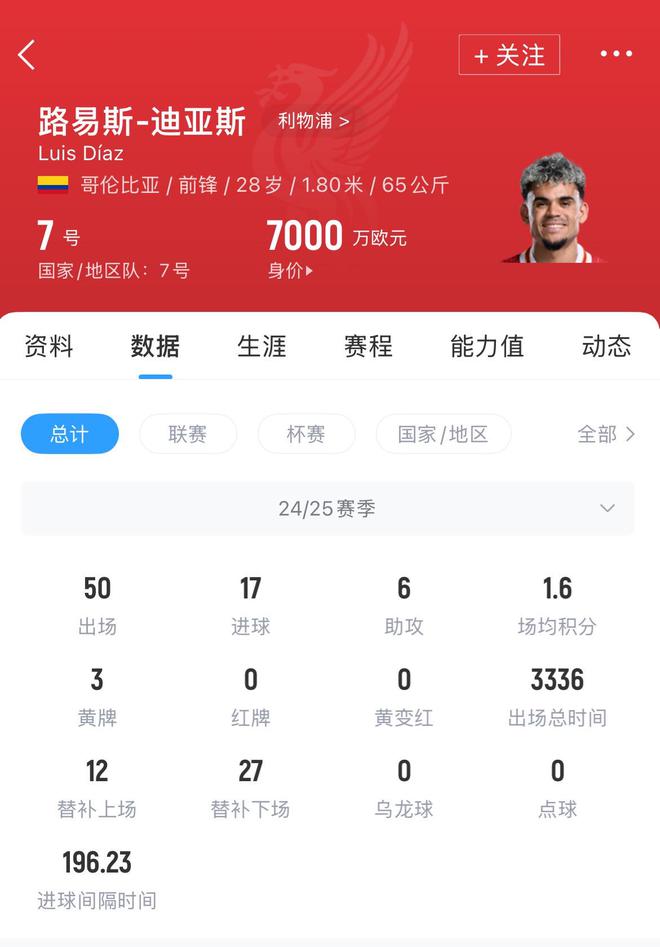The image size is (660, 947).
Task: Switch to the 资料 tab
Action: (49, 347)
